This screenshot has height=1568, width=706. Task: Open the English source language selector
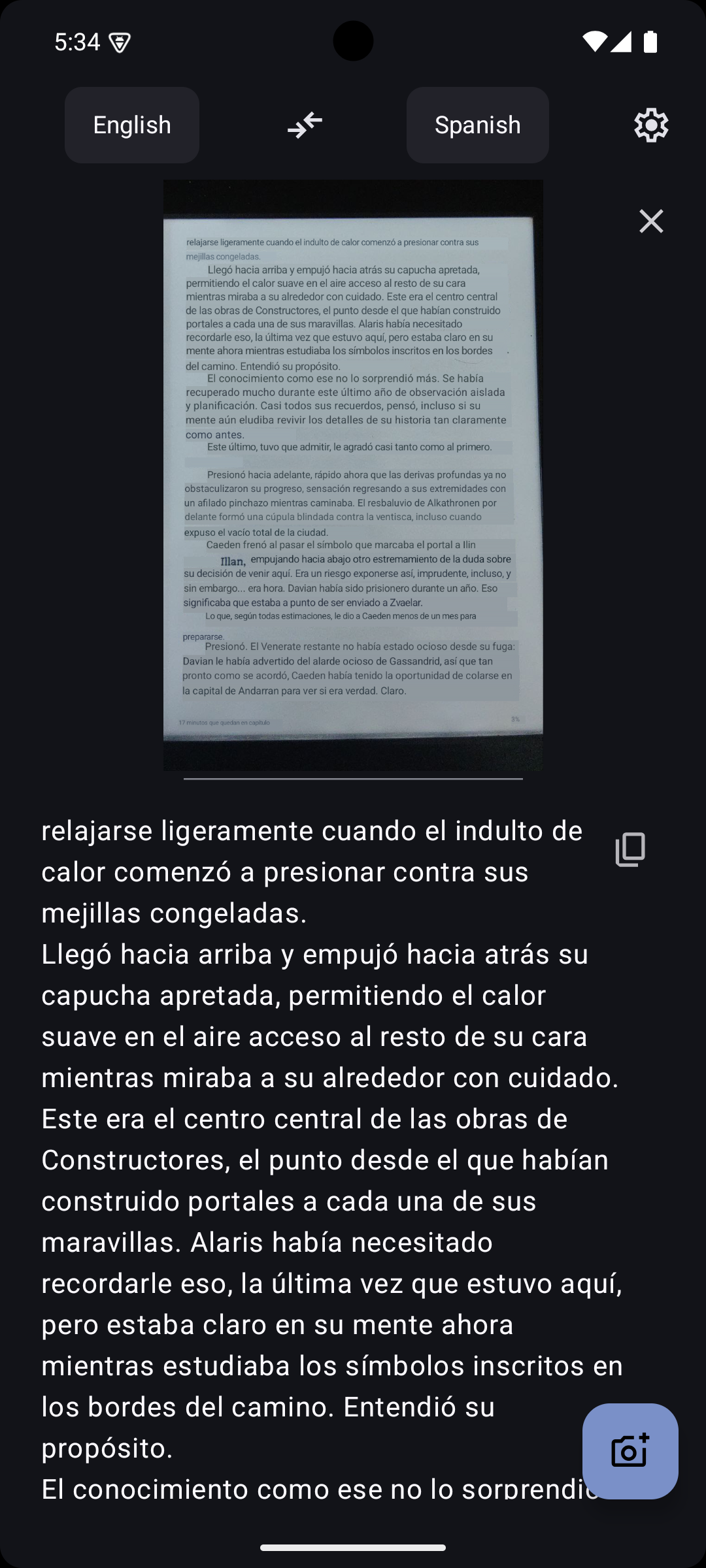coord(131,125)
